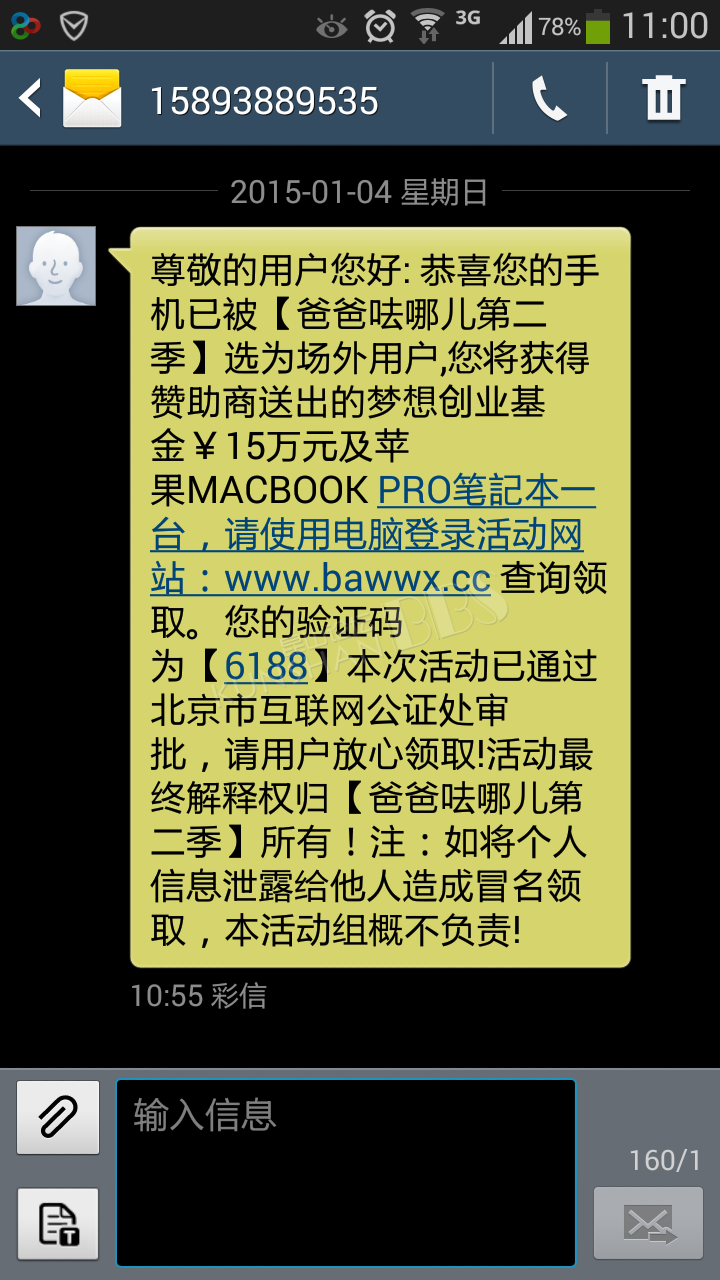720x1280 pixels.
Task: Delete this conversation with trash icon
Action: pyautogui.click(x=663, y=98)
